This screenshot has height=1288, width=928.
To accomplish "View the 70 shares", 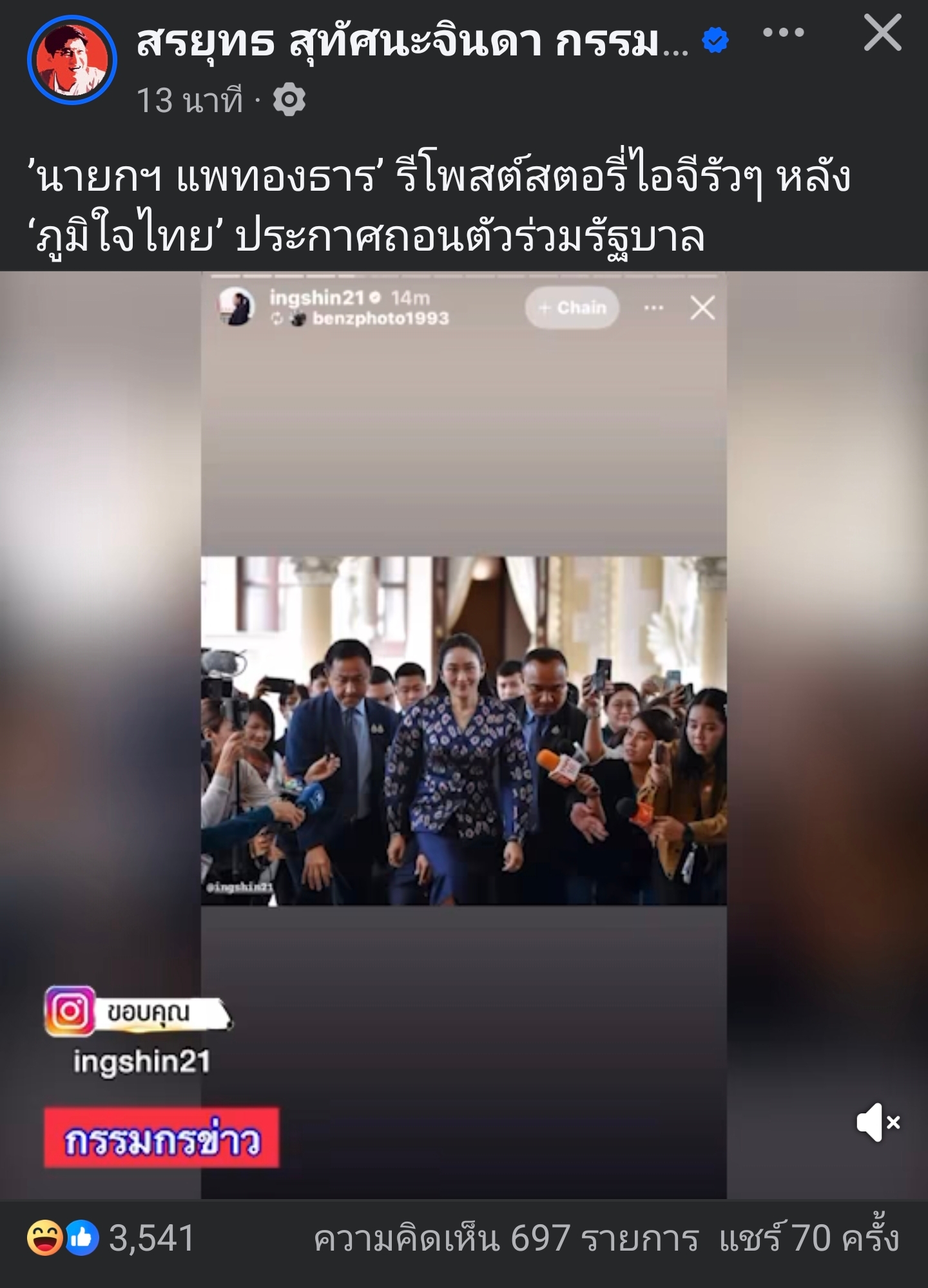I will tap(809, 1238).
